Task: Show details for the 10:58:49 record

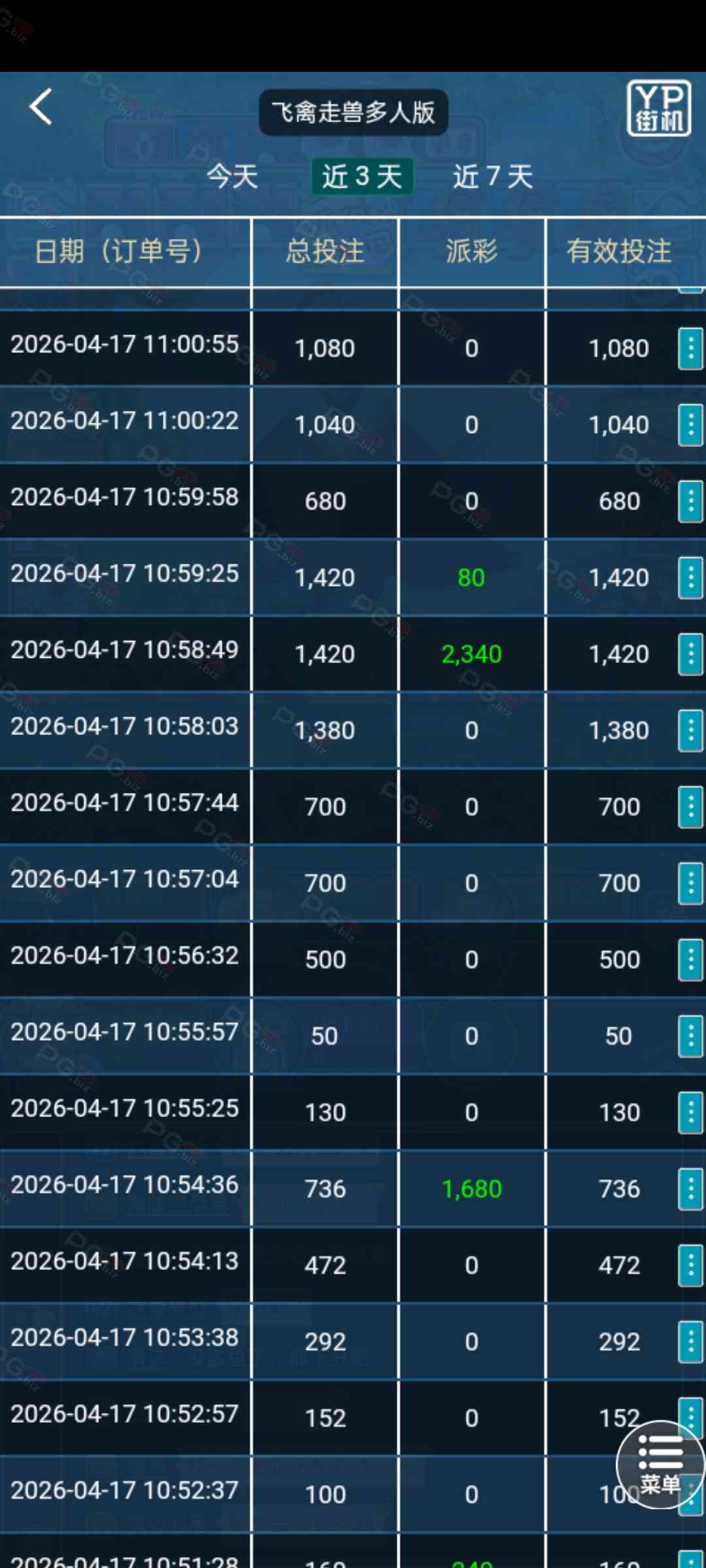Action: click(x=690, y=655)
